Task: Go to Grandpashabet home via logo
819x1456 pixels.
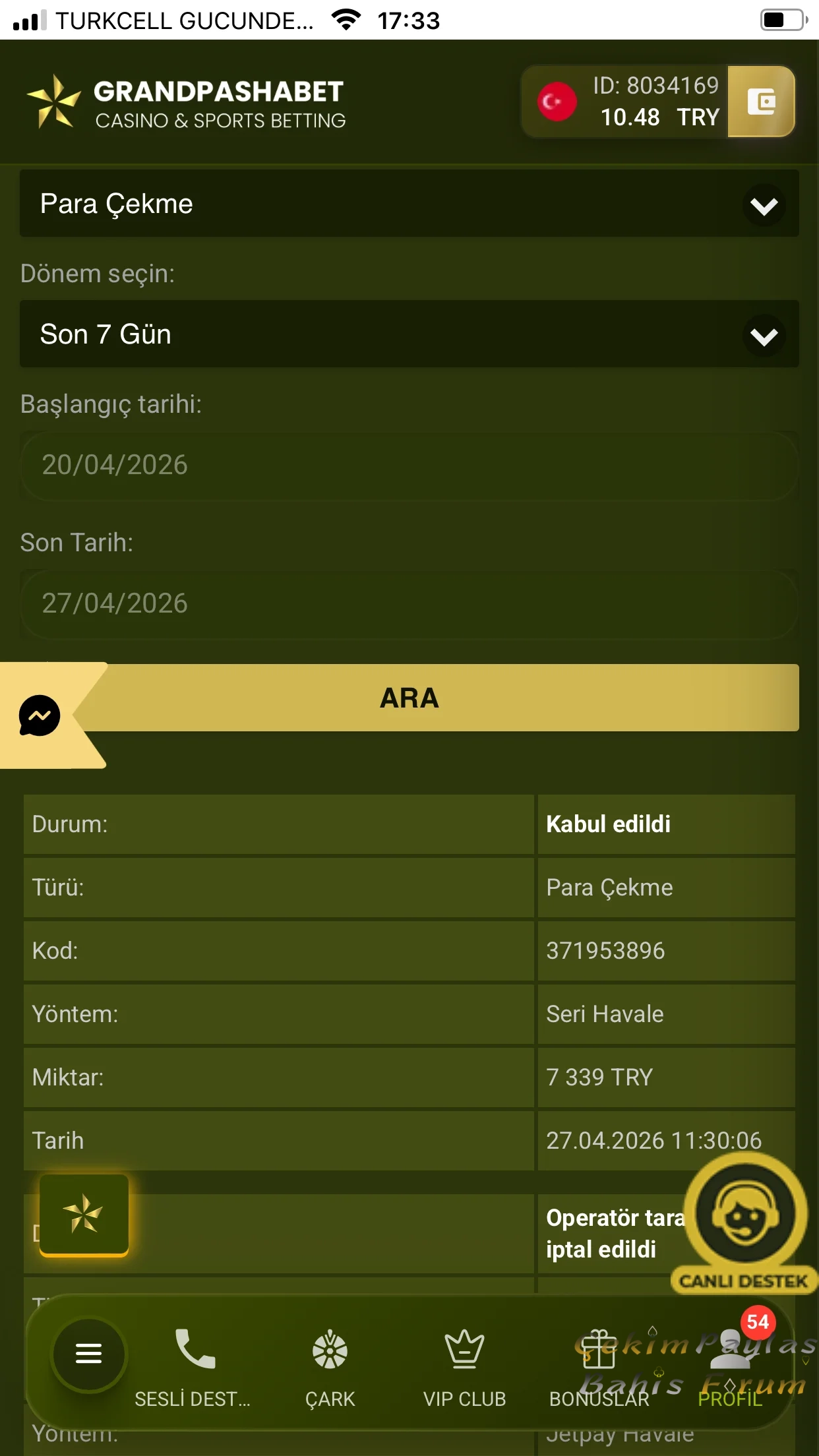Action: point(186,102)
